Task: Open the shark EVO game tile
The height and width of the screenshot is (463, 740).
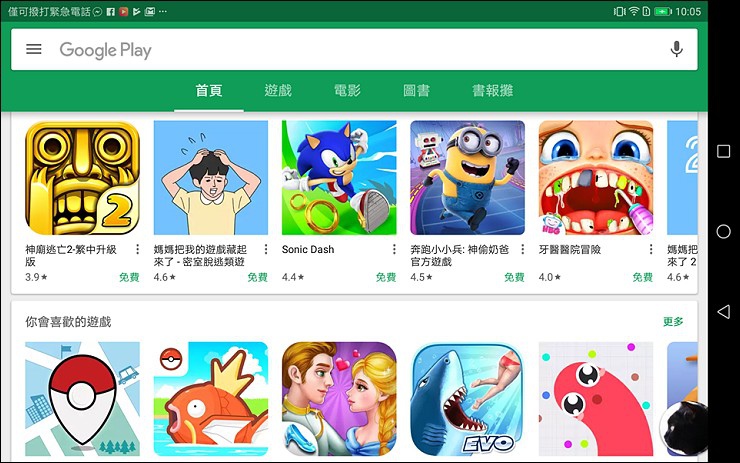Action: 467,398
